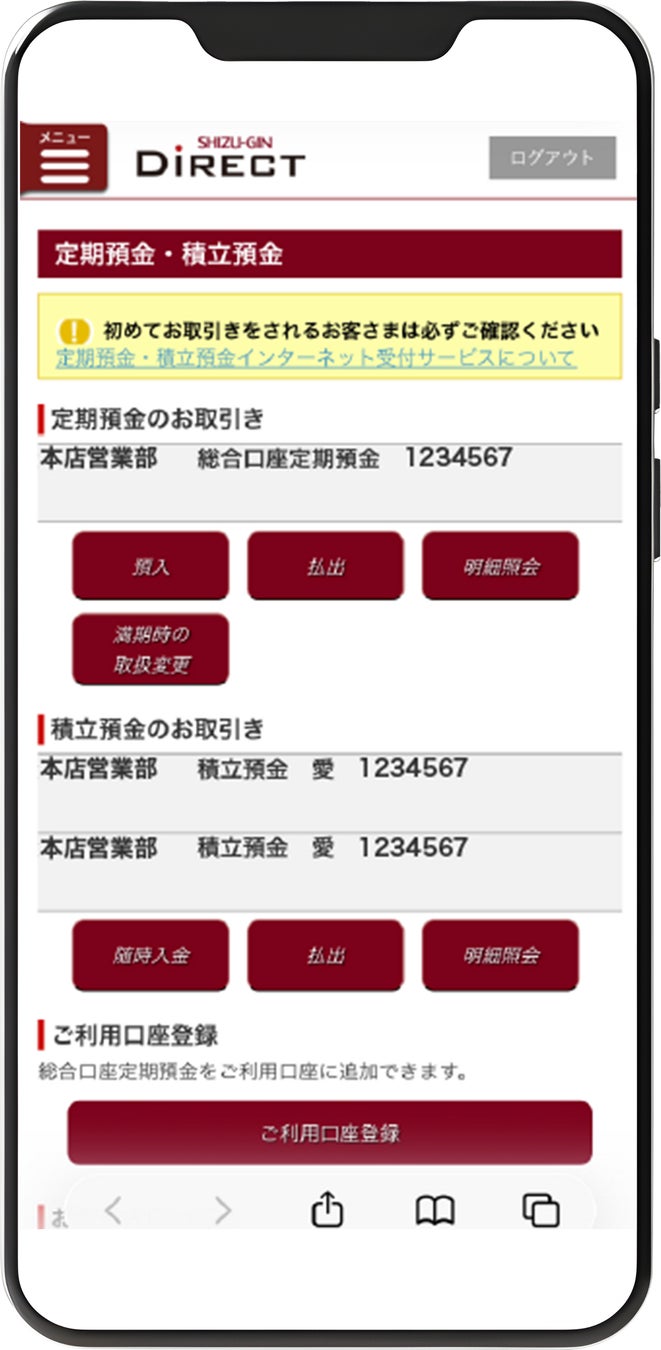Tap 払出 under 積立預金のお取引
The width and height of the screenshot is (661, 1350).
pos(325,955)
